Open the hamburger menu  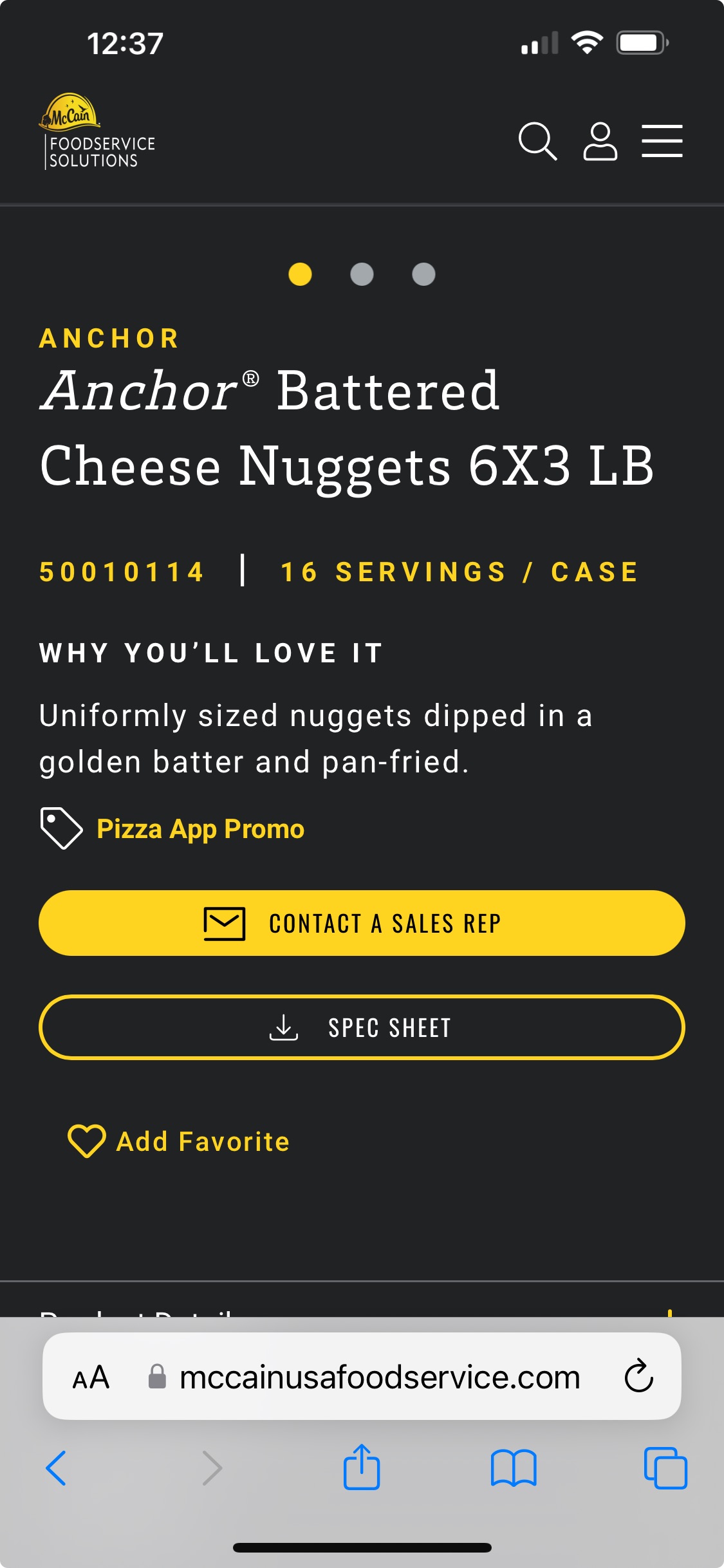pos(662,141)
